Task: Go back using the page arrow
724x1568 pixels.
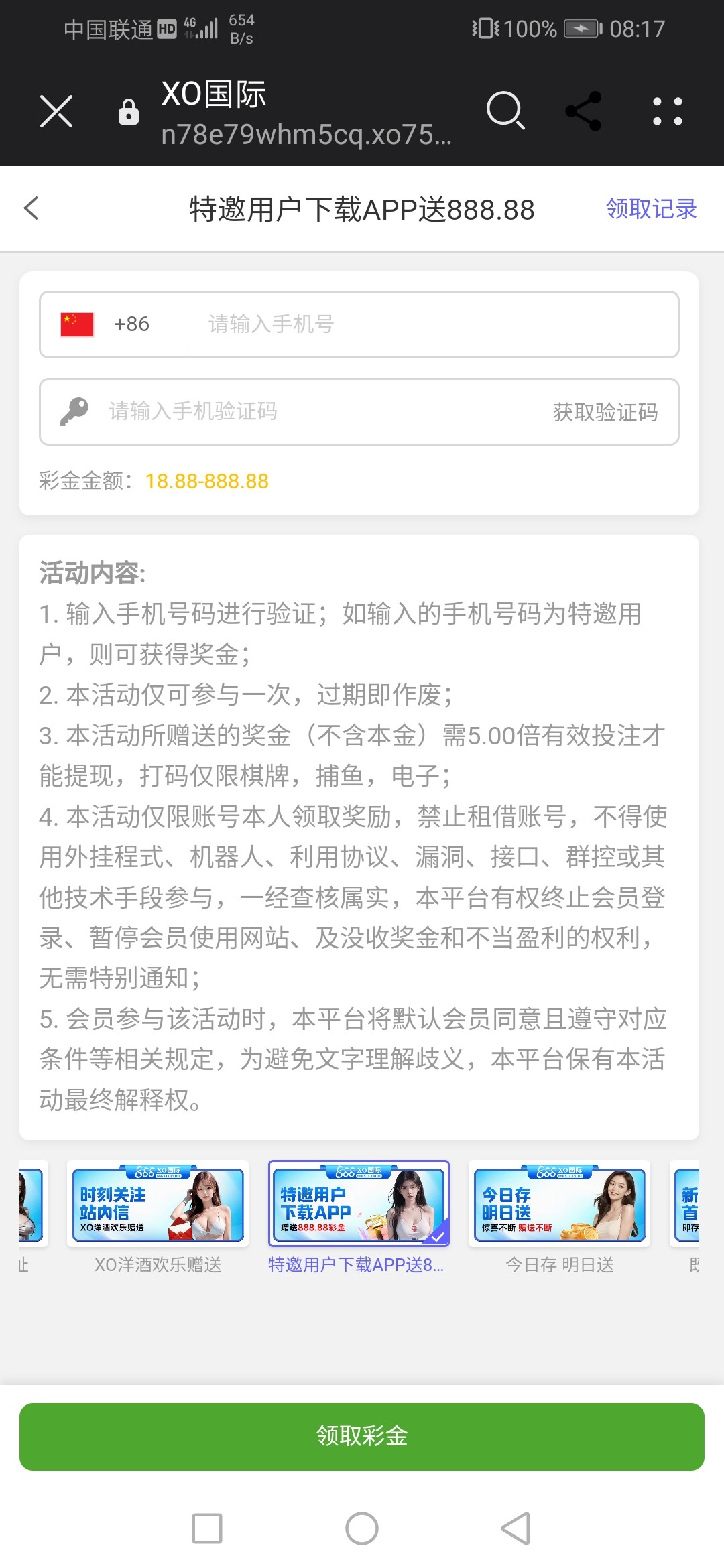Action: point(32,208)
